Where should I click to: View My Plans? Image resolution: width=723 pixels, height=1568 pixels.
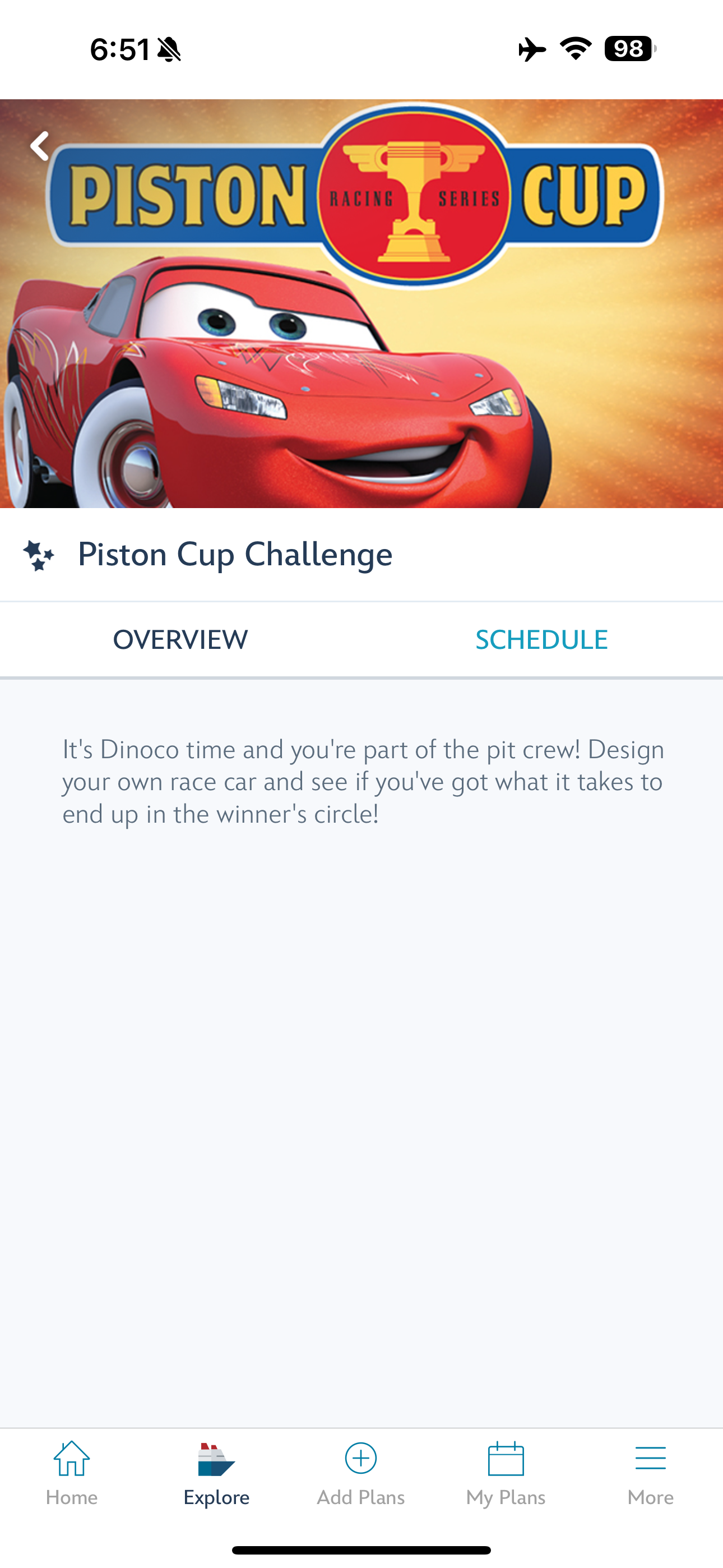click(506, 1473)
